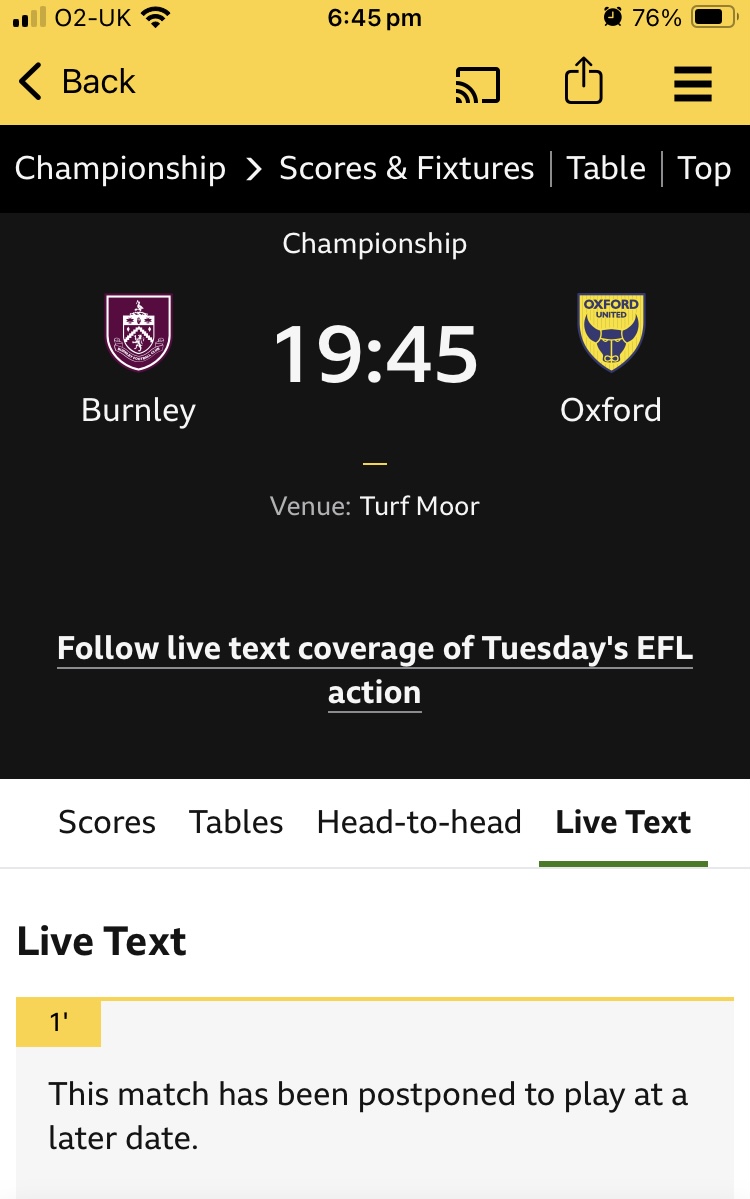Open the Championship breadcrumb link
The image size is (750, 1199).
click(120, 169)
